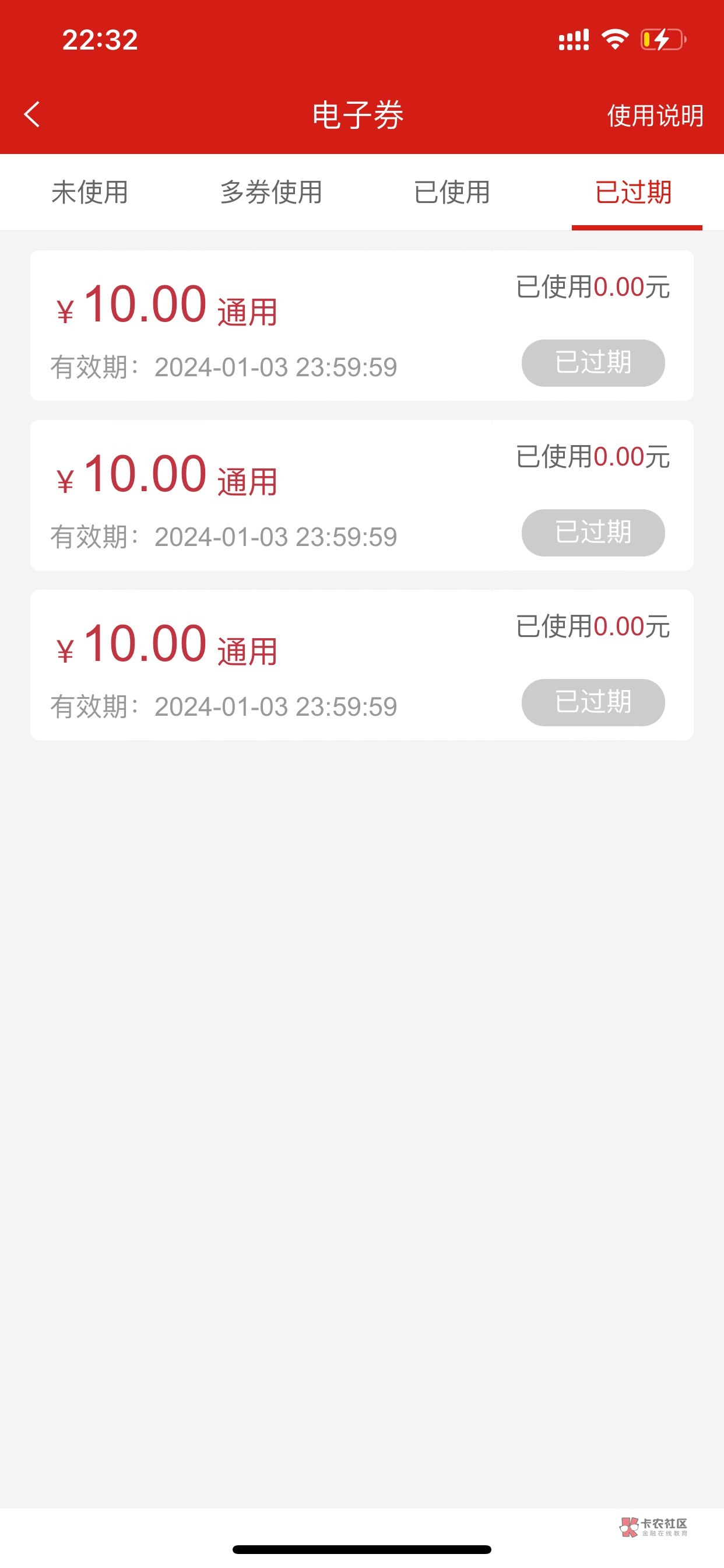
Task: Switch to the 未使用 tab
Action: (90, 192)
